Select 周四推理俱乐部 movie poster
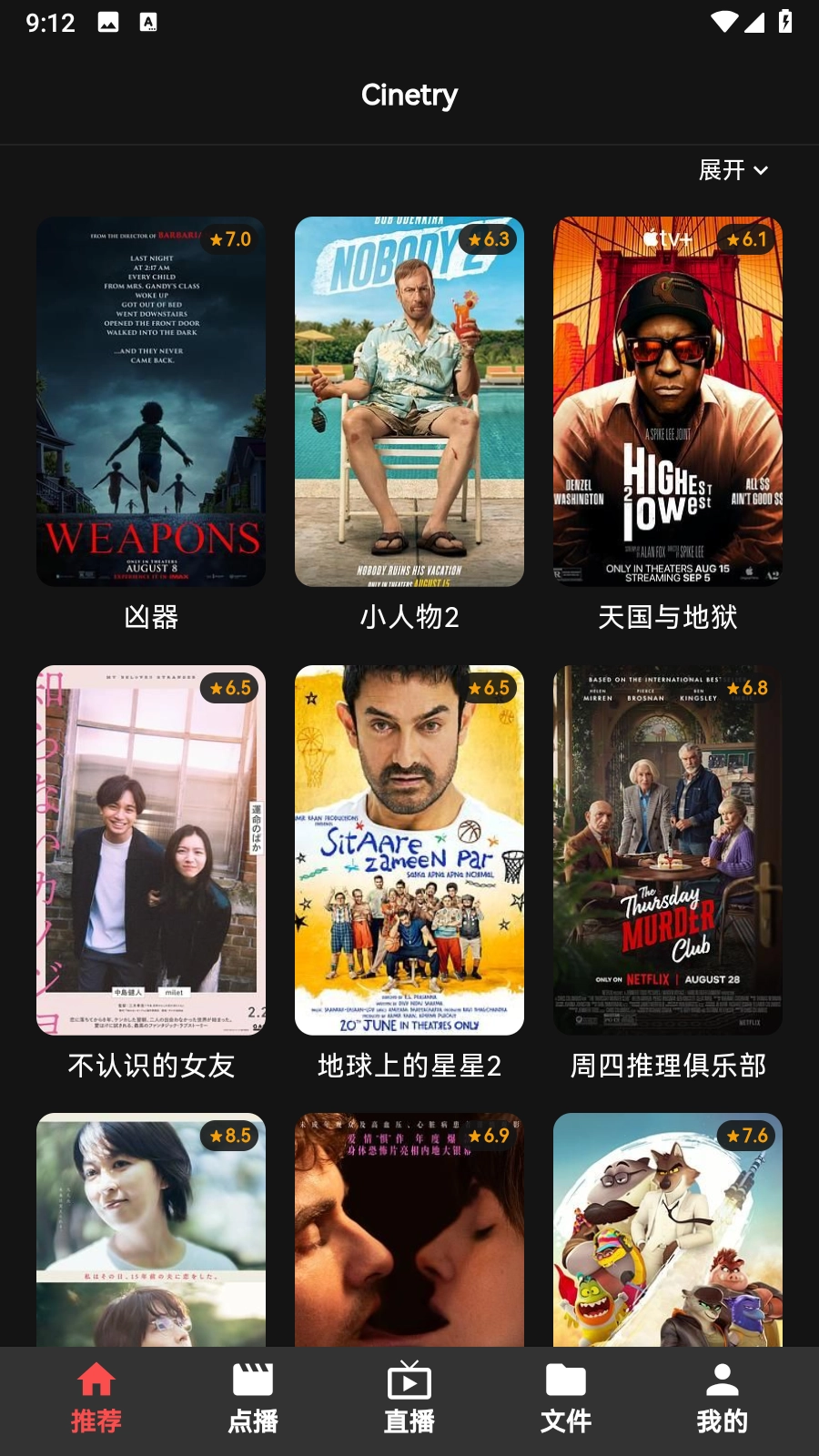This screenshot has width=819, height=1456. [668, 850]
